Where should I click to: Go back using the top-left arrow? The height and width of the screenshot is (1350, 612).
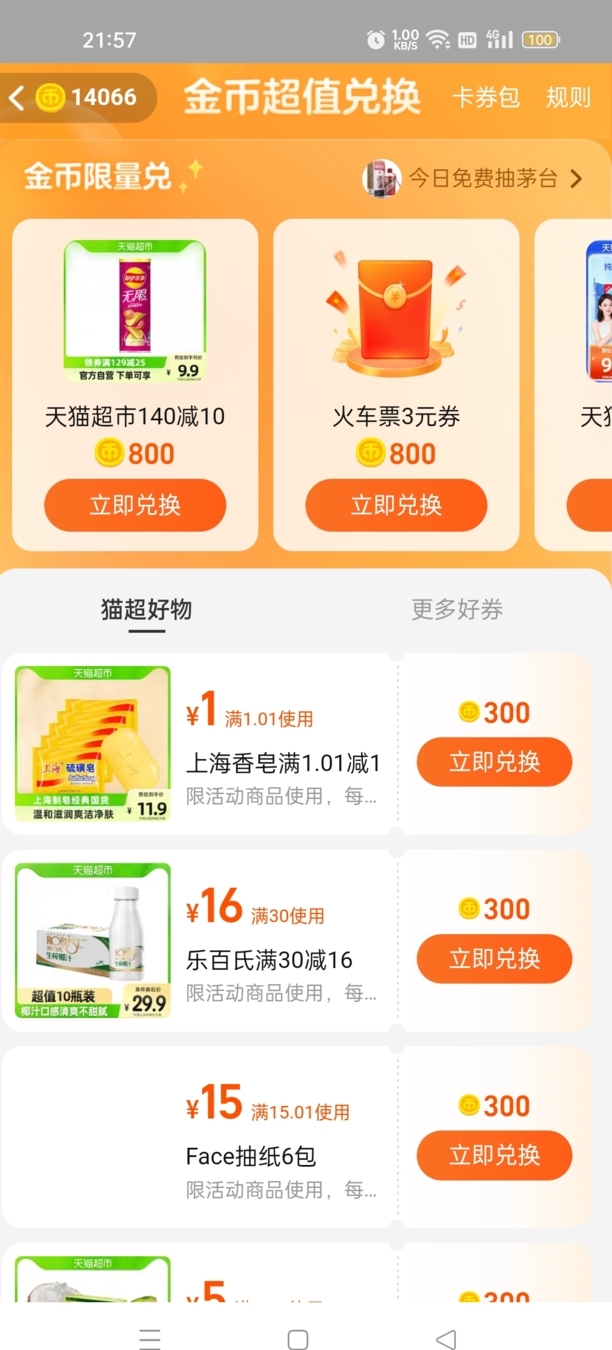(17, 98)
